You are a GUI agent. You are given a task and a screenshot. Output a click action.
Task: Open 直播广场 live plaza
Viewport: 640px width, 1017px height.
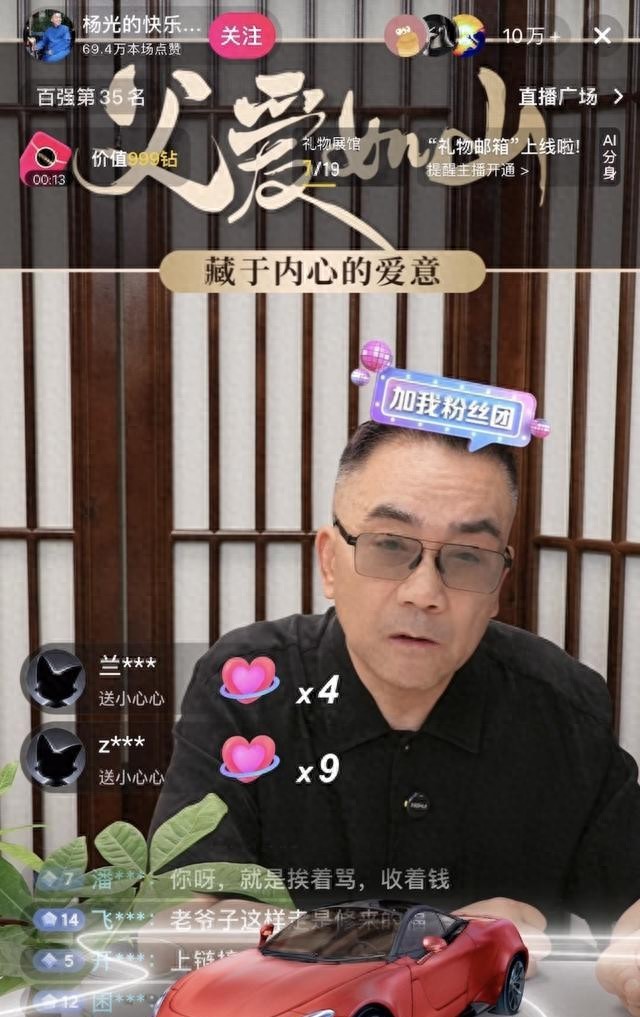(570, 97)
